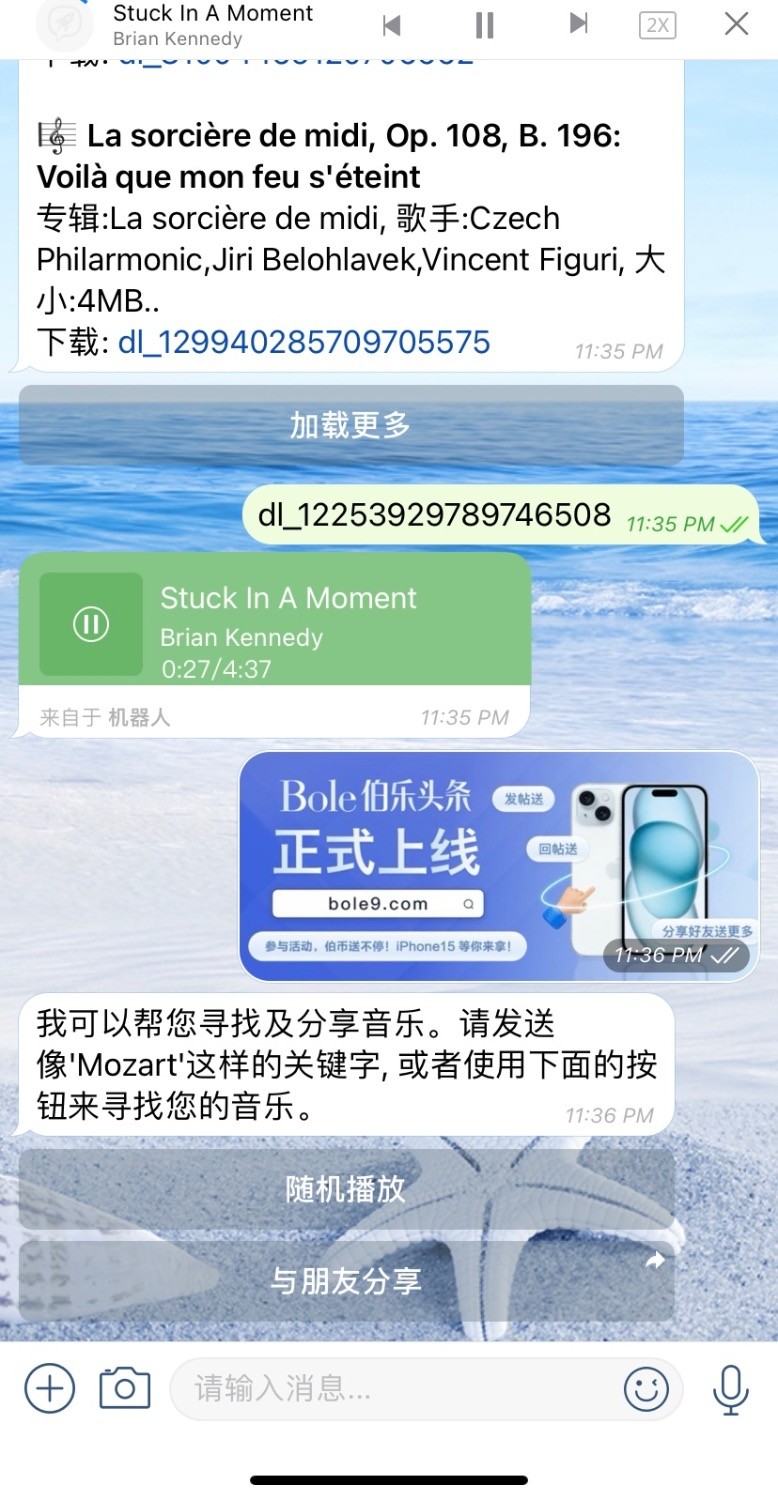Image resolution: width=778 pixels, height=1500 pixels.
Task: Open the Bole伯乐头条 banner image
Action: [498, 866]
